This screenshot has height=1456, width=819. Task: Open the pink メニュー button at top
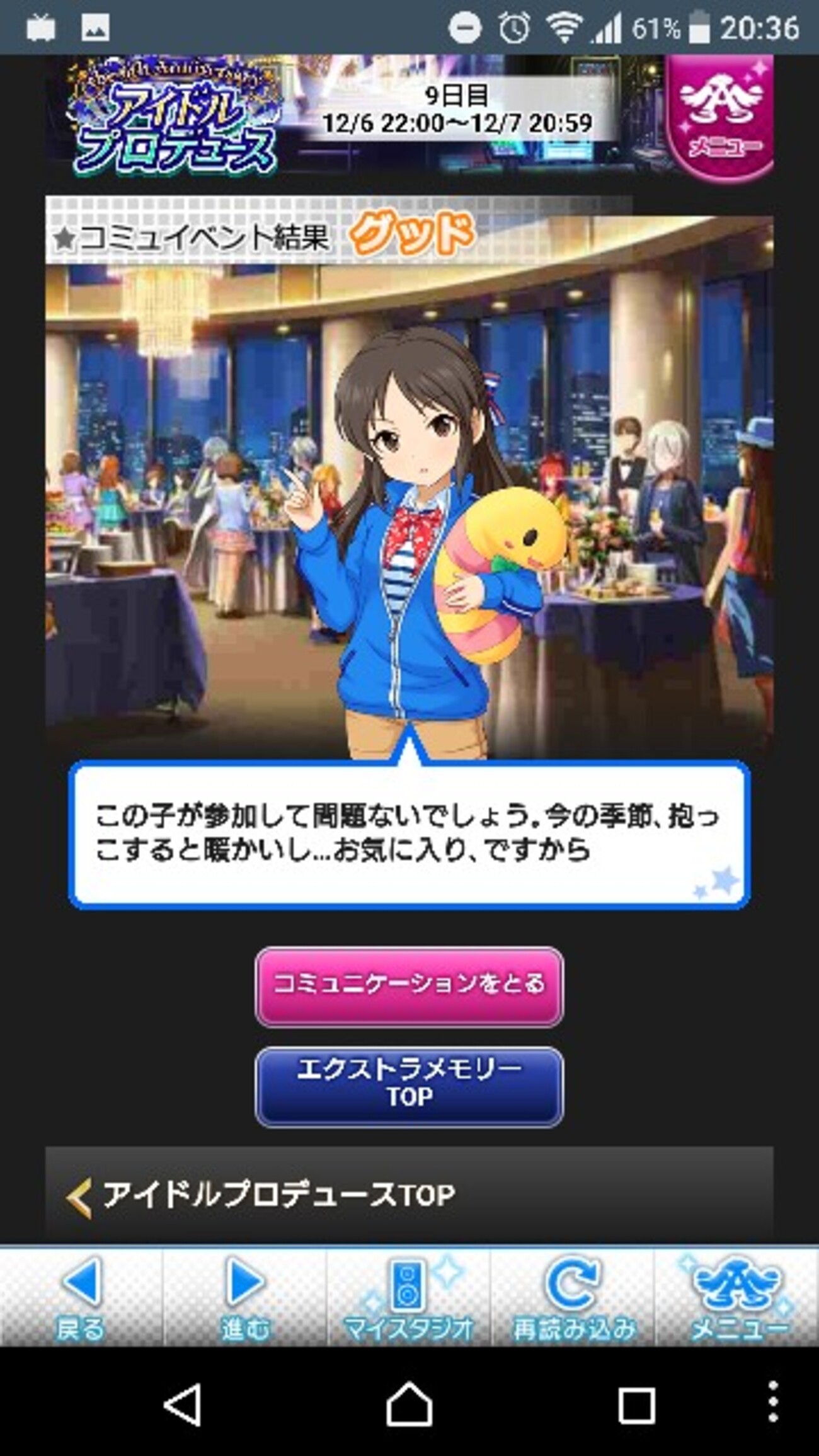720,117
